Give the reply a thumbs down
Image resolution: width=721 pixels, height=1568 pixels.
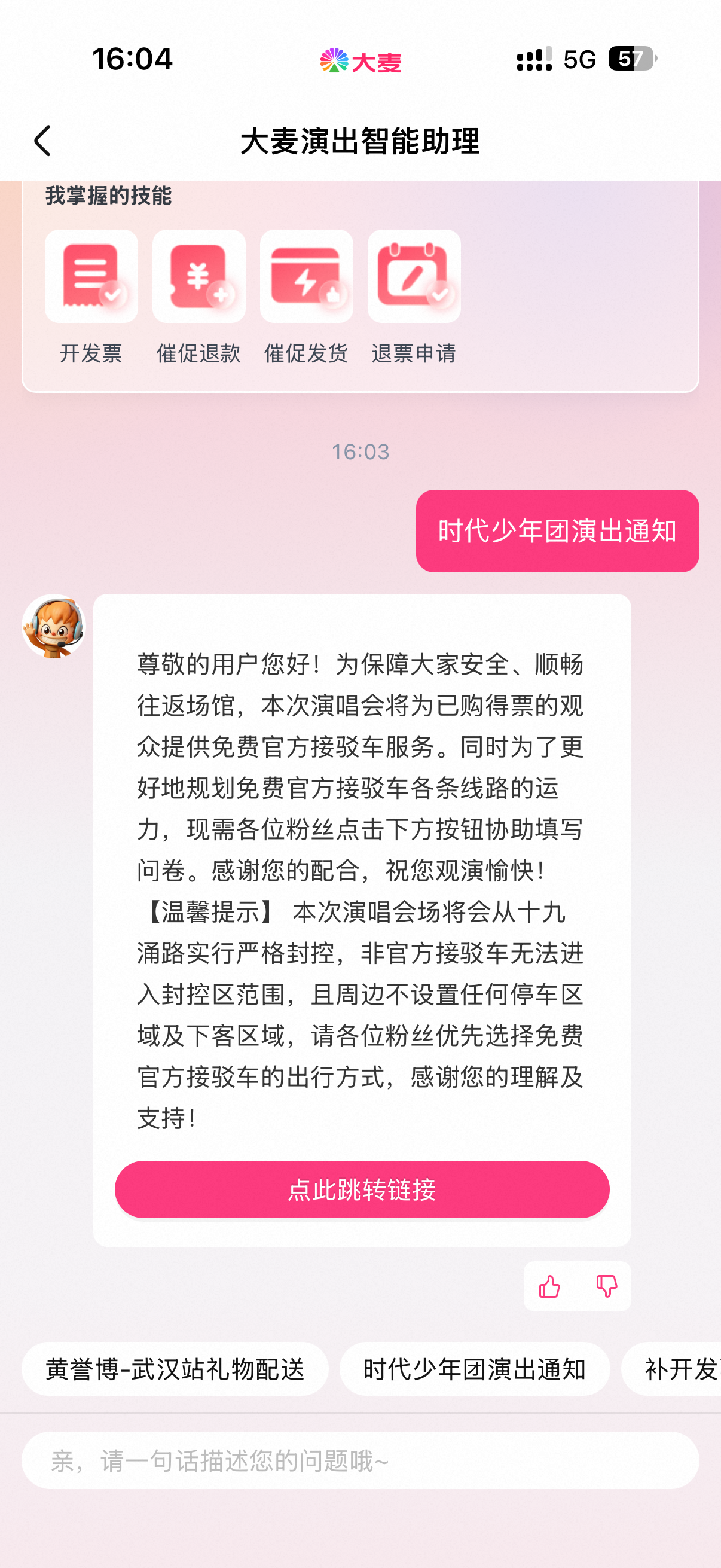606,1286
